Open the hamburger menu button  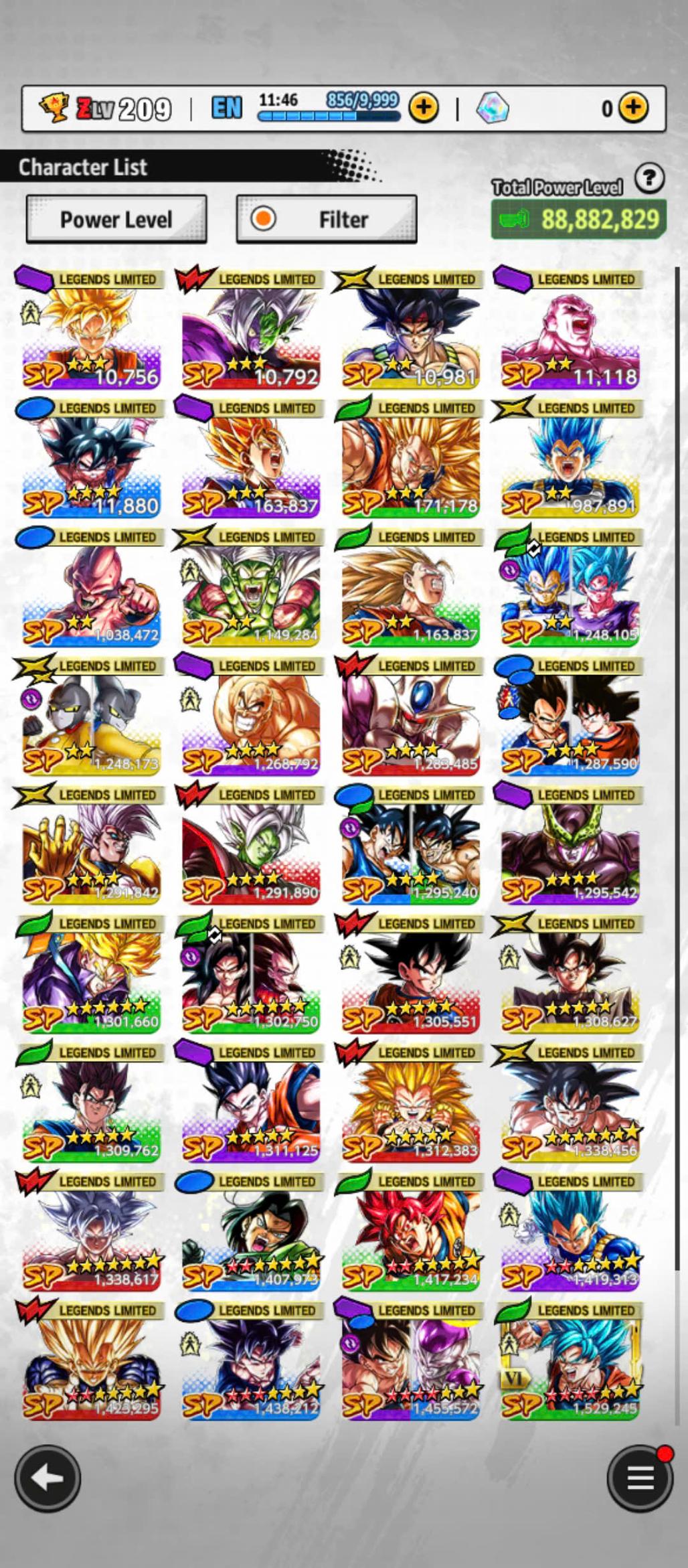point(639,1478)
